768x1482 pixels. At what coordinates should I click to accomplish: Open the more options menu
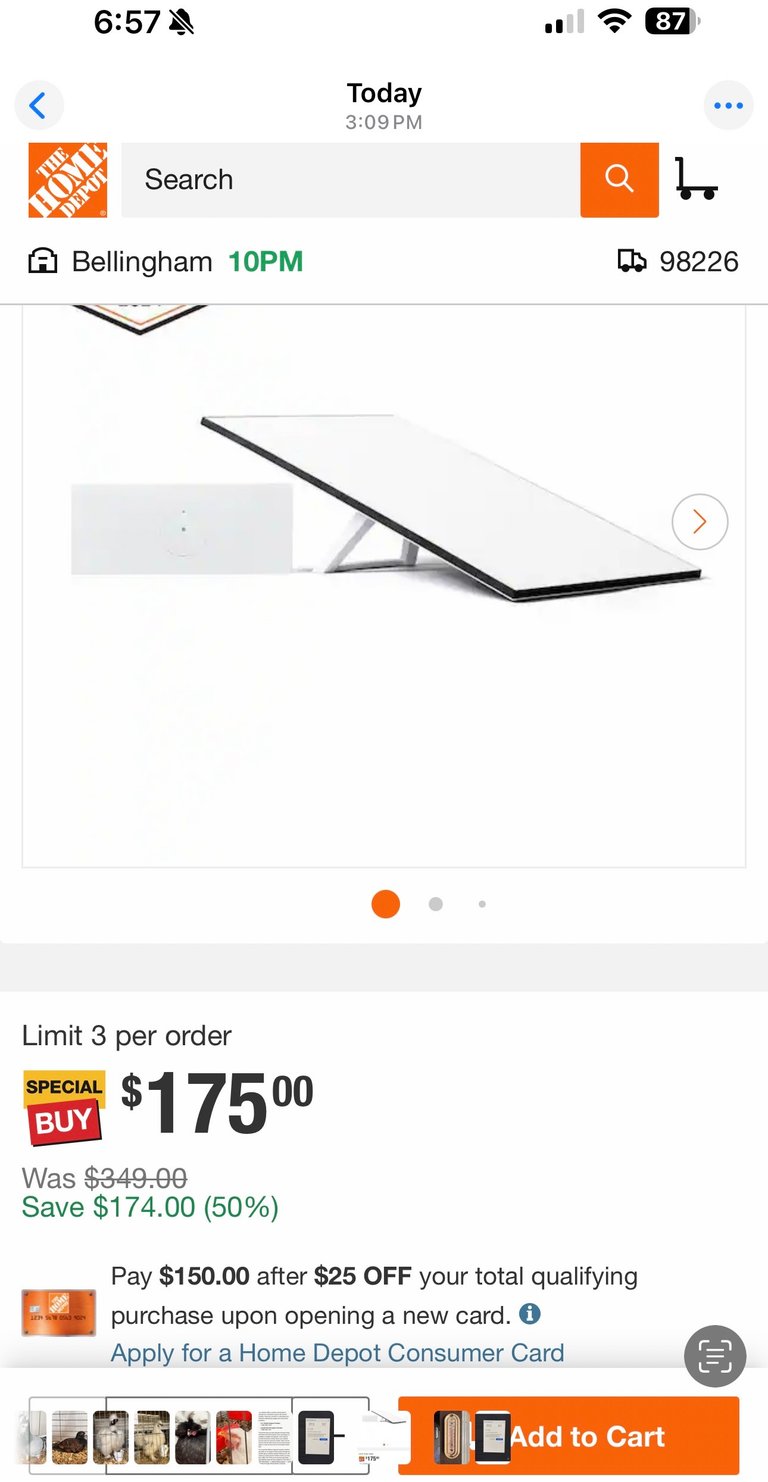(x=728, y=105)
